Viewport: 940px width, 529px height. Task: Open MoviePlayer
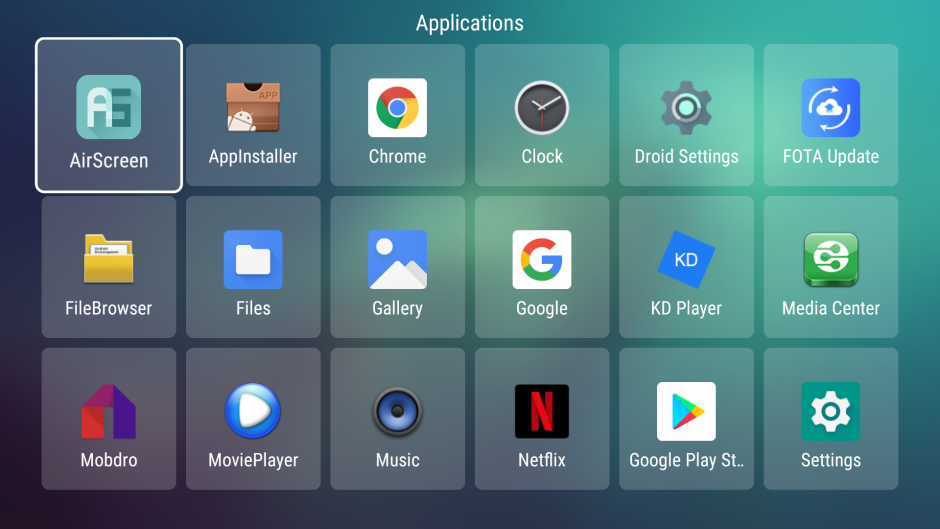coord(253,419)
